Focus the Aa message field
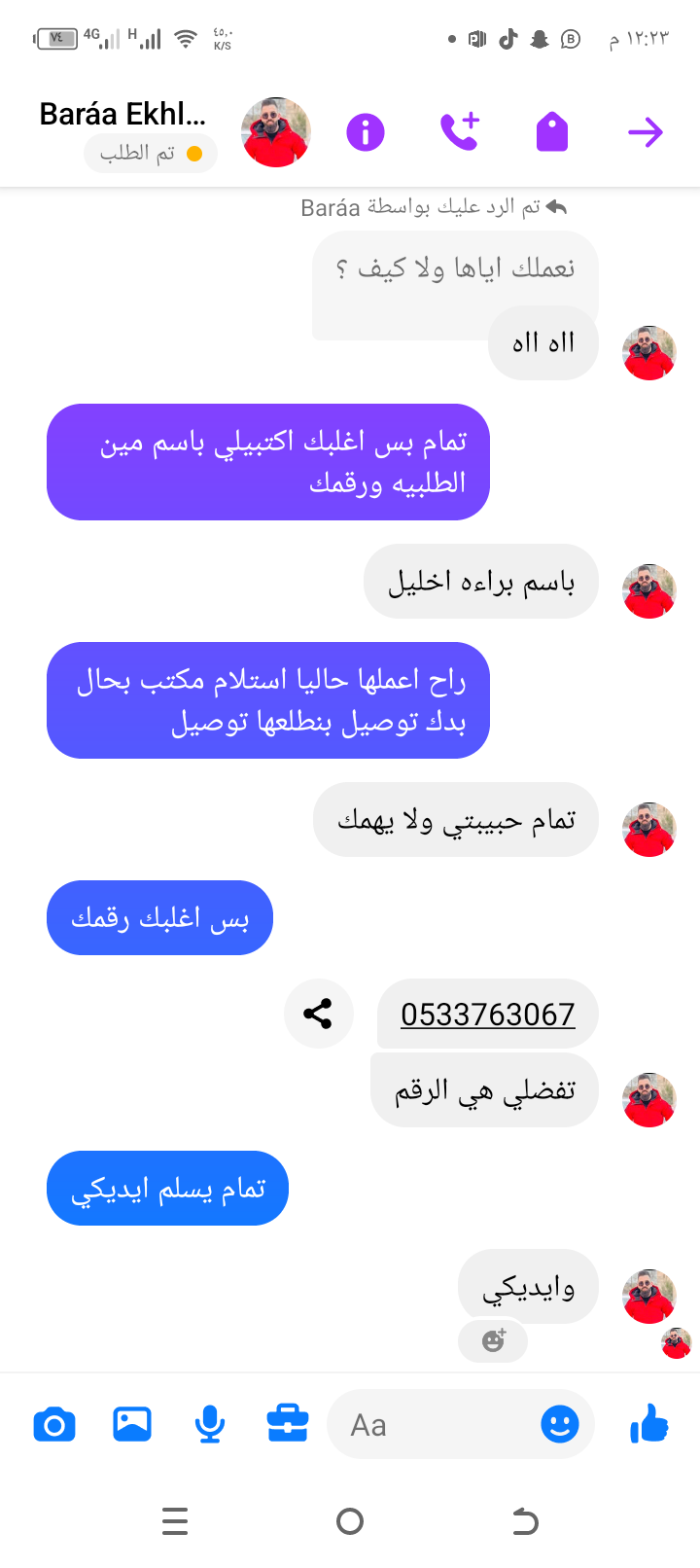700x1568 pixels. 437,1425
